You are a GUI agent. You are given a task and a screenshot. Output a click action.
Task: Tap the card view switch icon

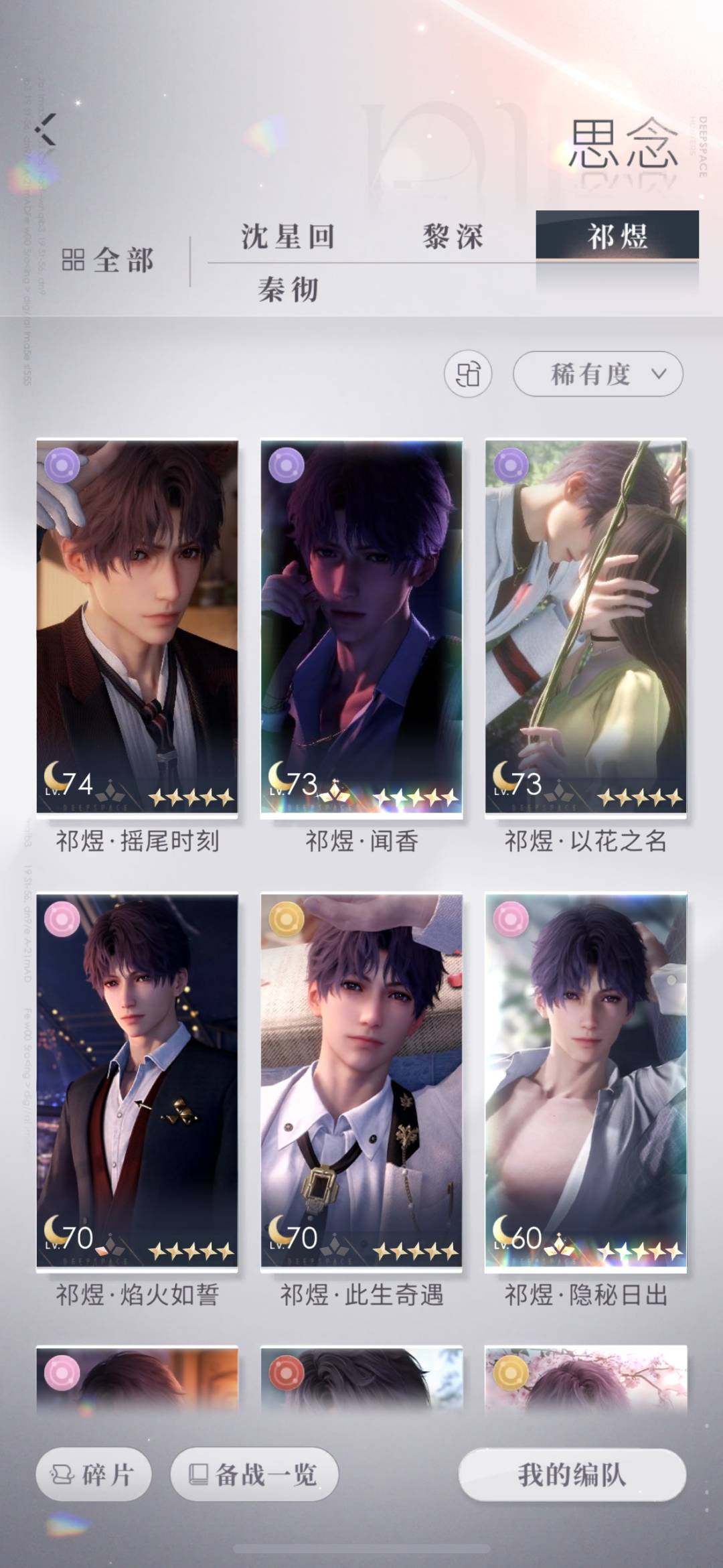pyautogui.click(x=467, y=374)
